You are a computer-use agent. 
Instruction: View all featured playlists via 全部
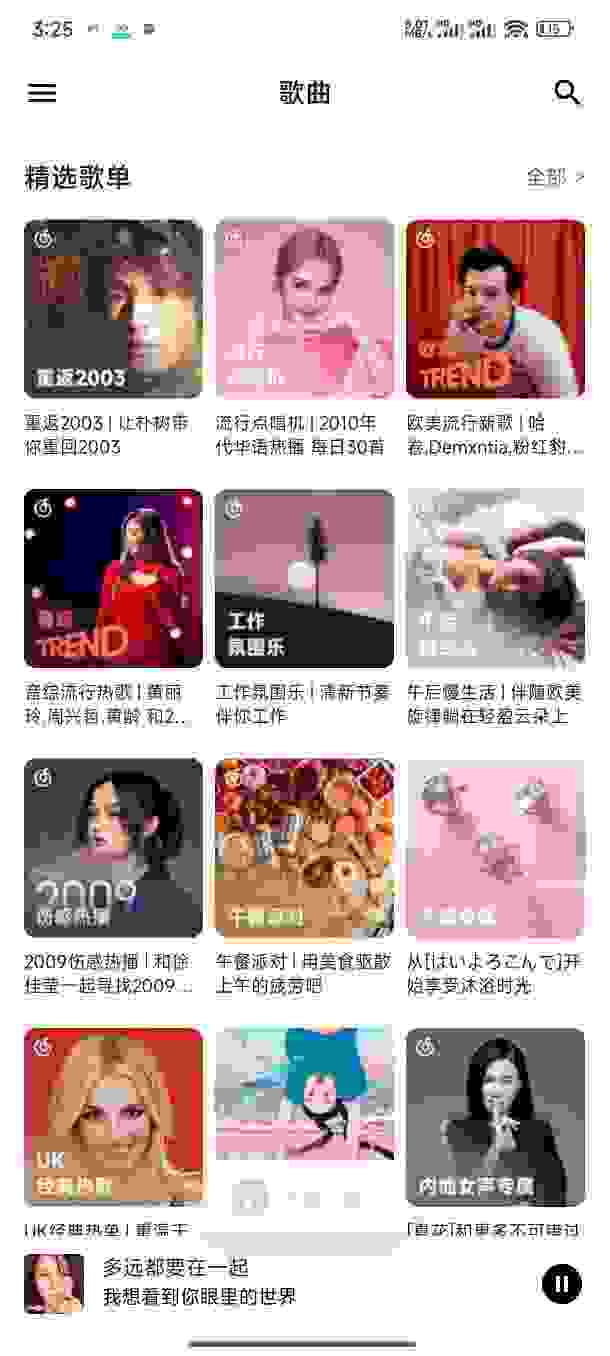[x=555, y=178]
